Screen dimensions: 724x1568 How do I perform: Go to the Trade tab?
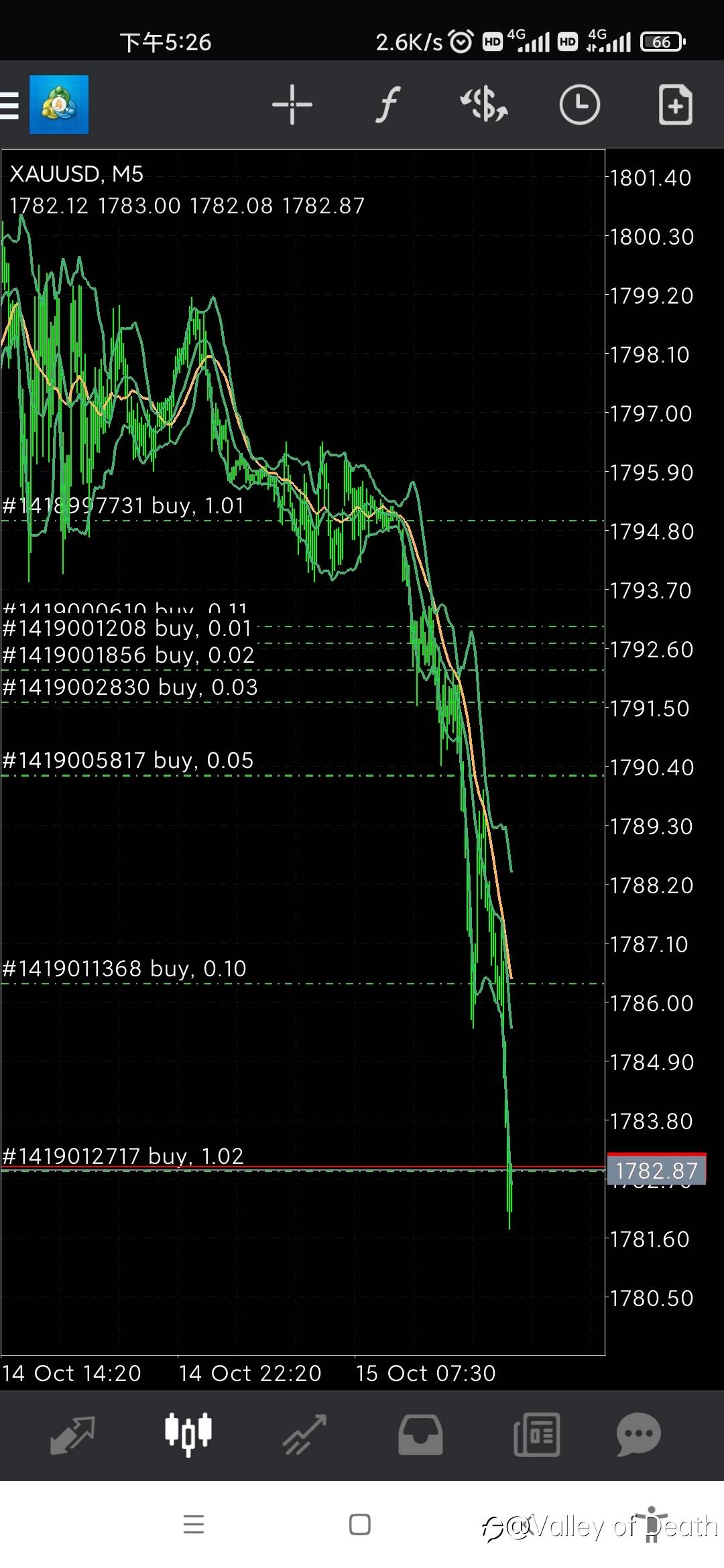[304, 1435]
